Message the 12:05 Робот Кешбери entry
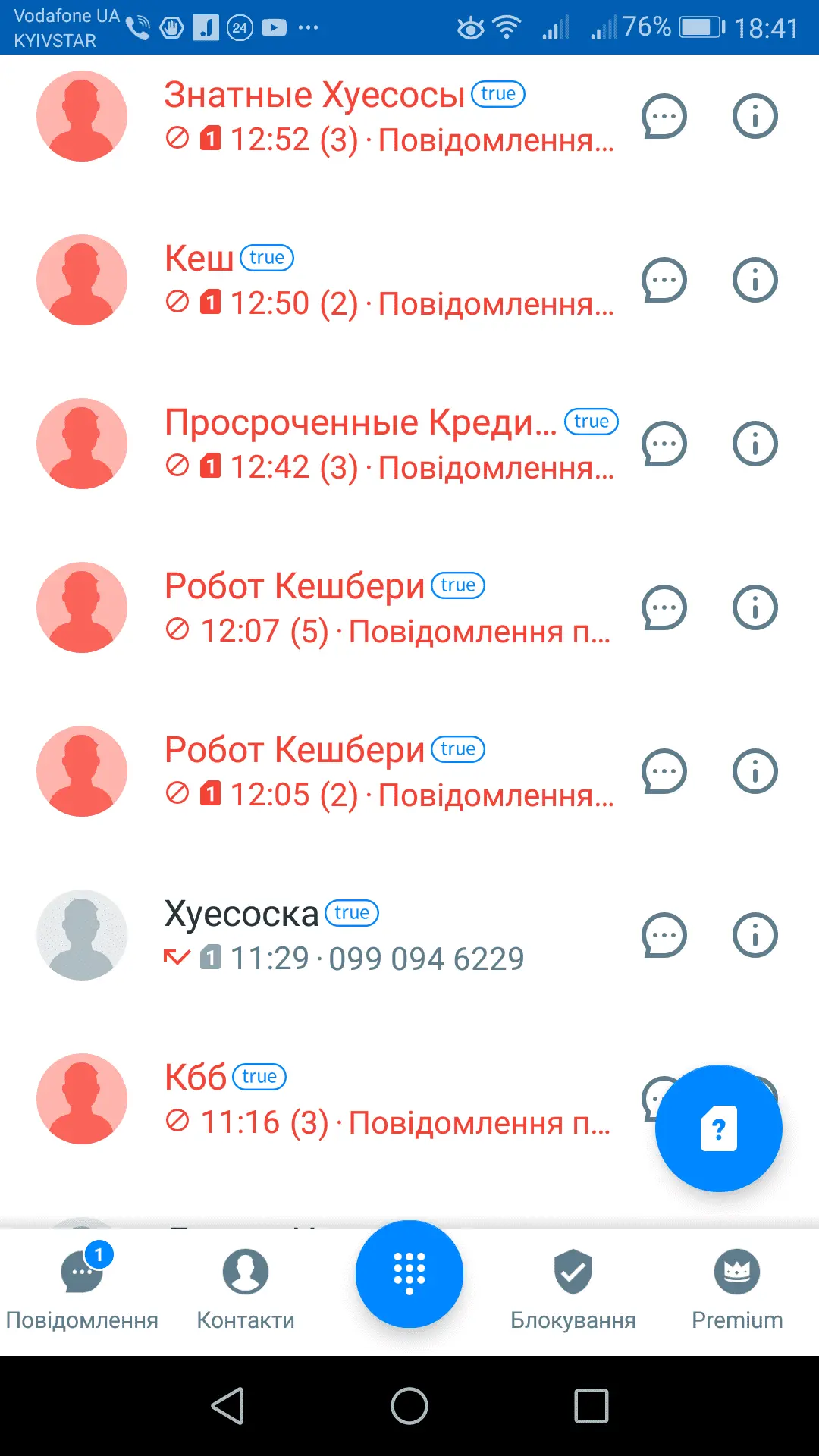The image size is (819, 1456). click(664, 771)
